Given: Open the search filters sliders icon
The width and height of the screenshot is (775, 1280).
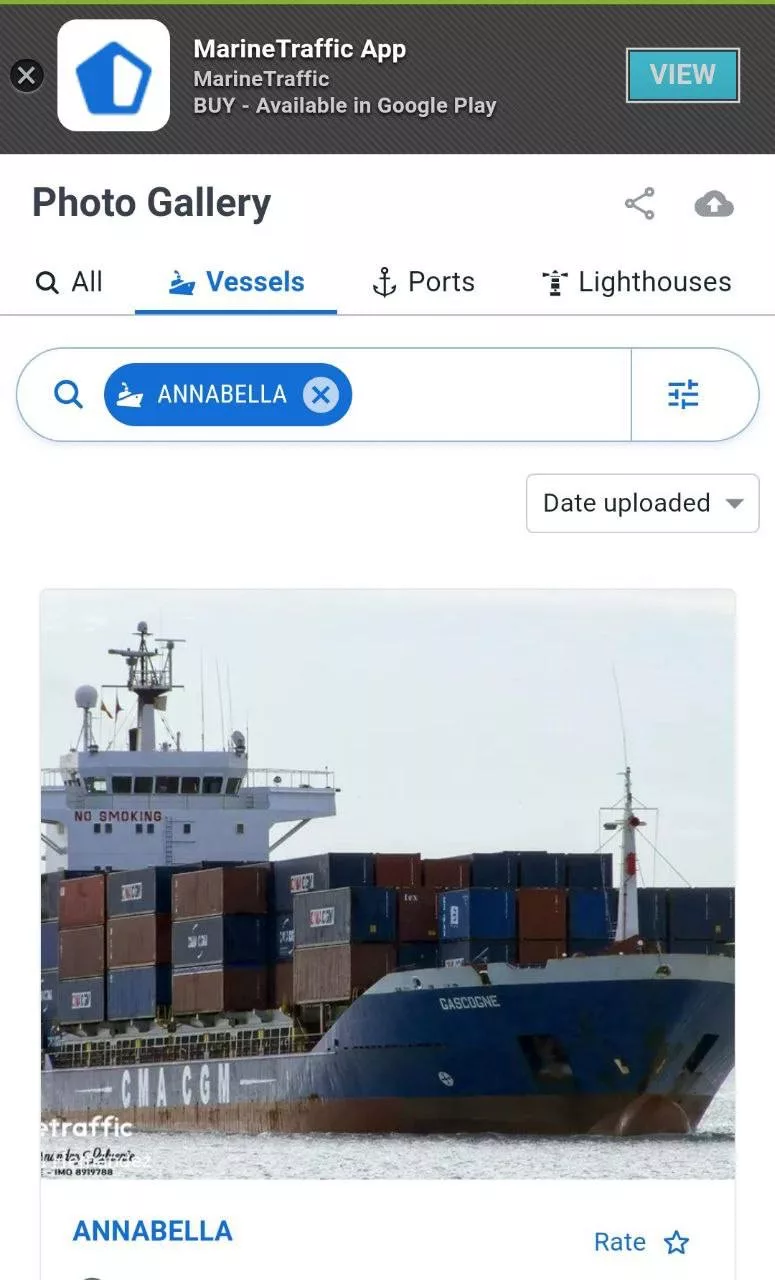Looking at the screenshot, I should tap(684, 395).
